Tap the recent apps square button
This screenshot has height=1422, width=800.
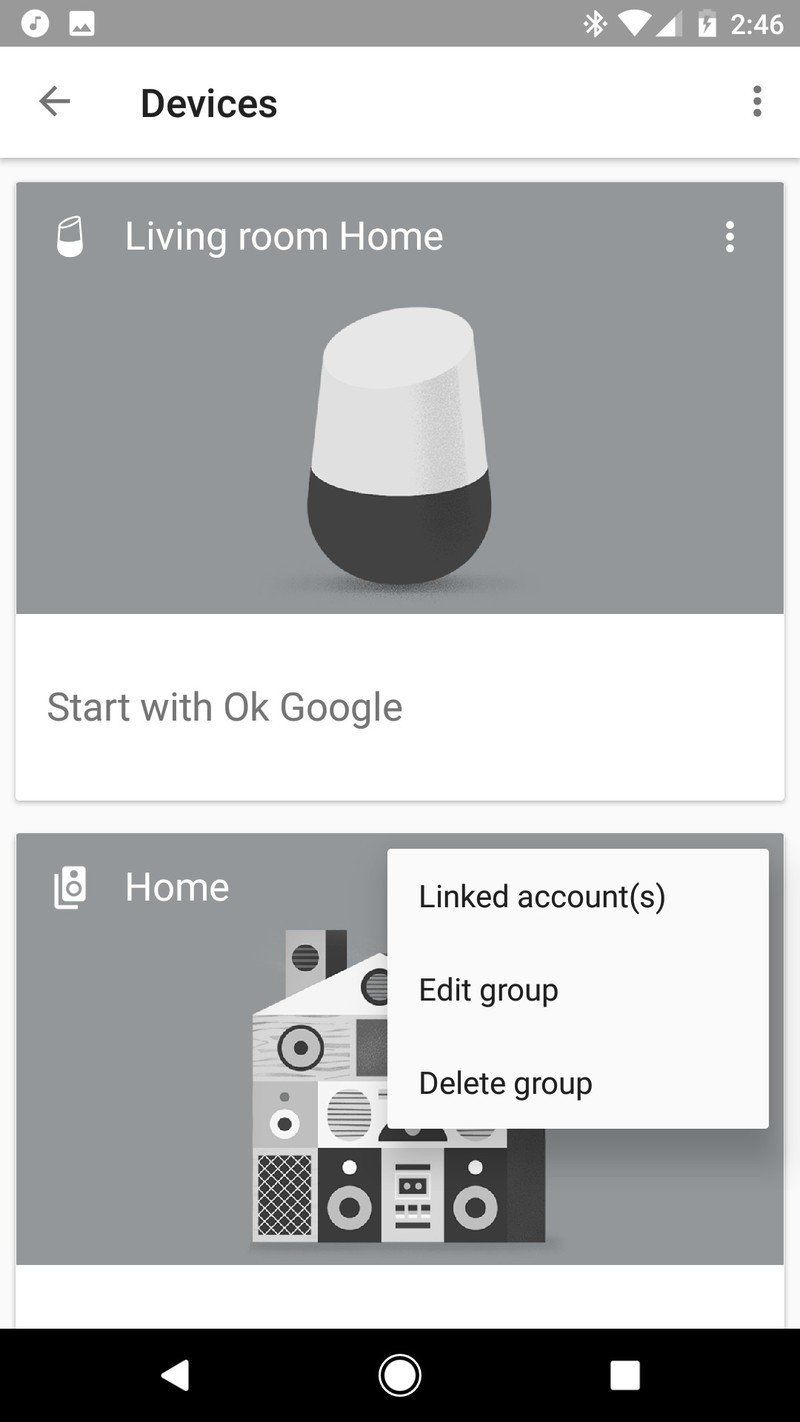624,1374
